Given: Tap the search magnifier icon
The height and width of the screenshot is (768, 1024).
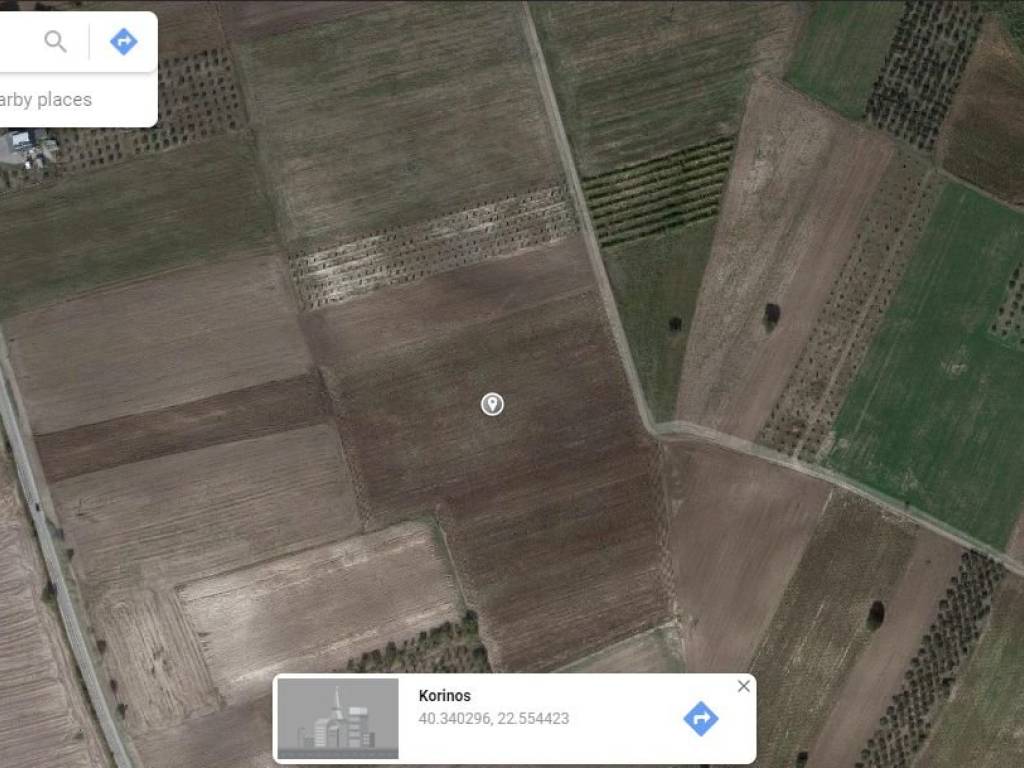Looking at the screenshot, I should point(56,41).
